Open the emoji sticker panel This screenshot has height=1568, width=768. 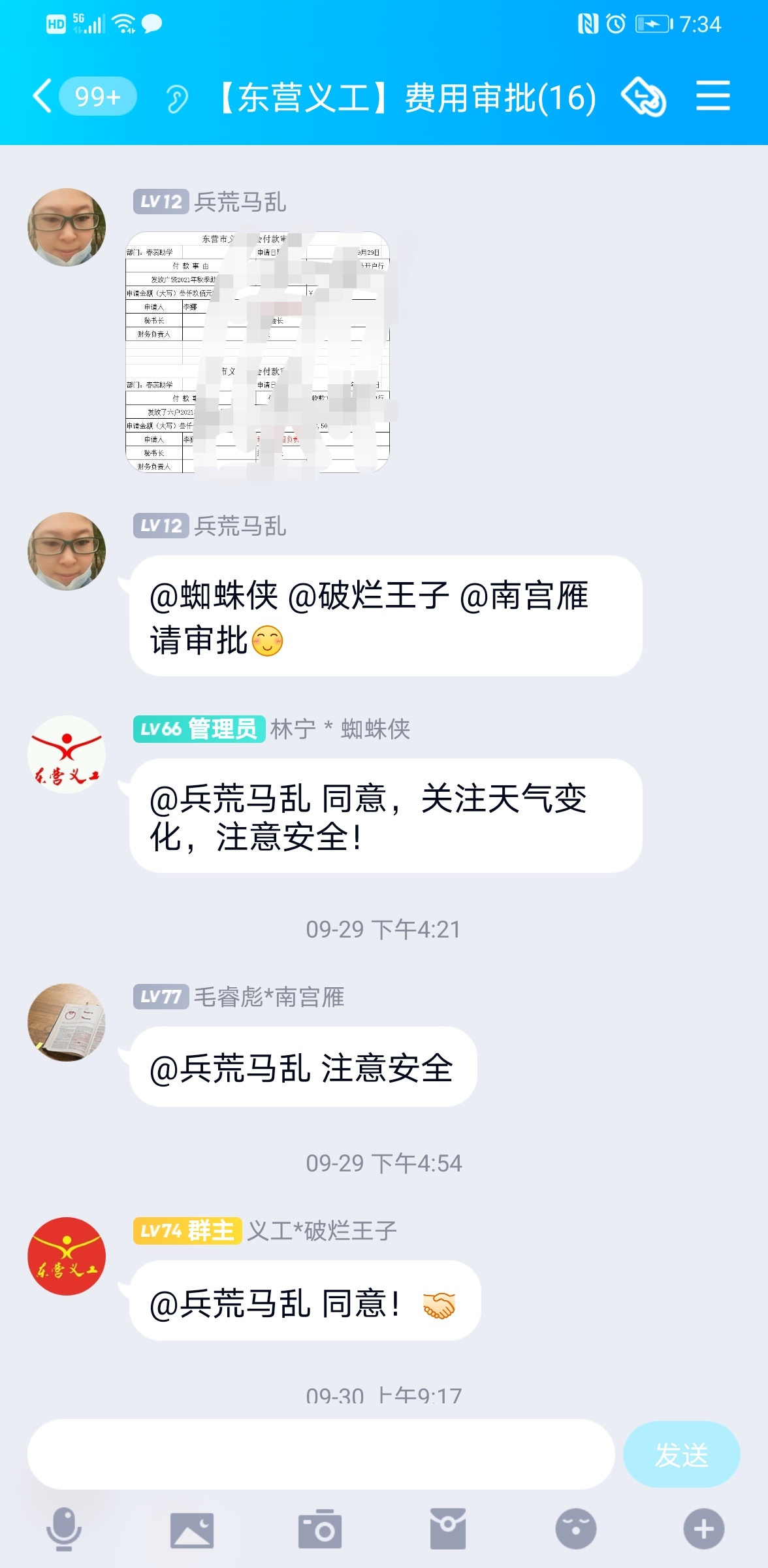click(x=576, y=1529)
